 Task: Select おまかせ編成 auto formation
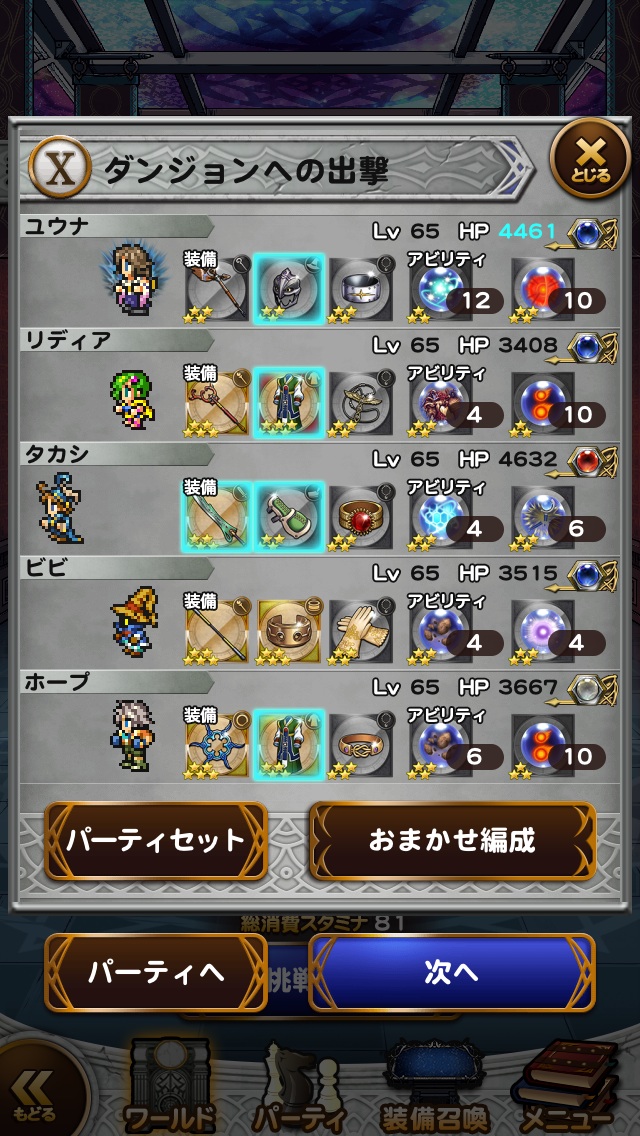tap(452, 840)
